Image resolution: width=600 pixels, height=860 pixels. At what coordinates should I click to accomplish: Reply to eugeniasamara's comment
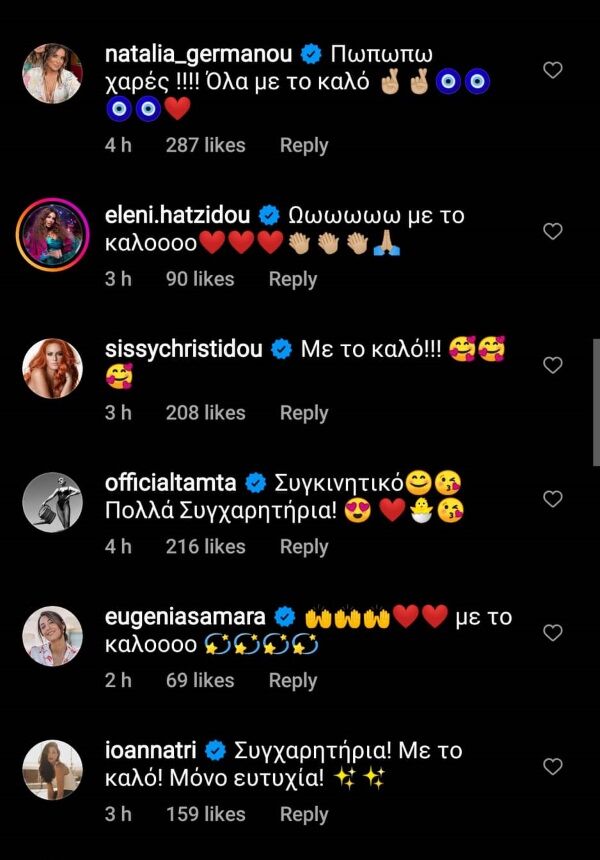[292, 680]
